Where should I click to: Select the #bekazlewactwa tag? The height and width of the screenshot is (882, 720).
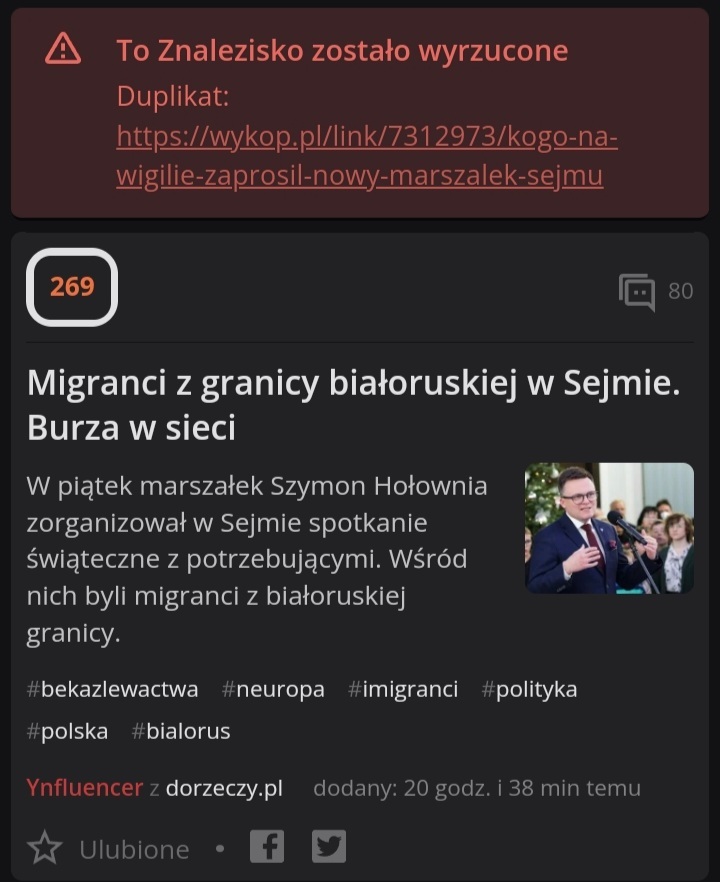pyautogui.click(x=112, y=689)
